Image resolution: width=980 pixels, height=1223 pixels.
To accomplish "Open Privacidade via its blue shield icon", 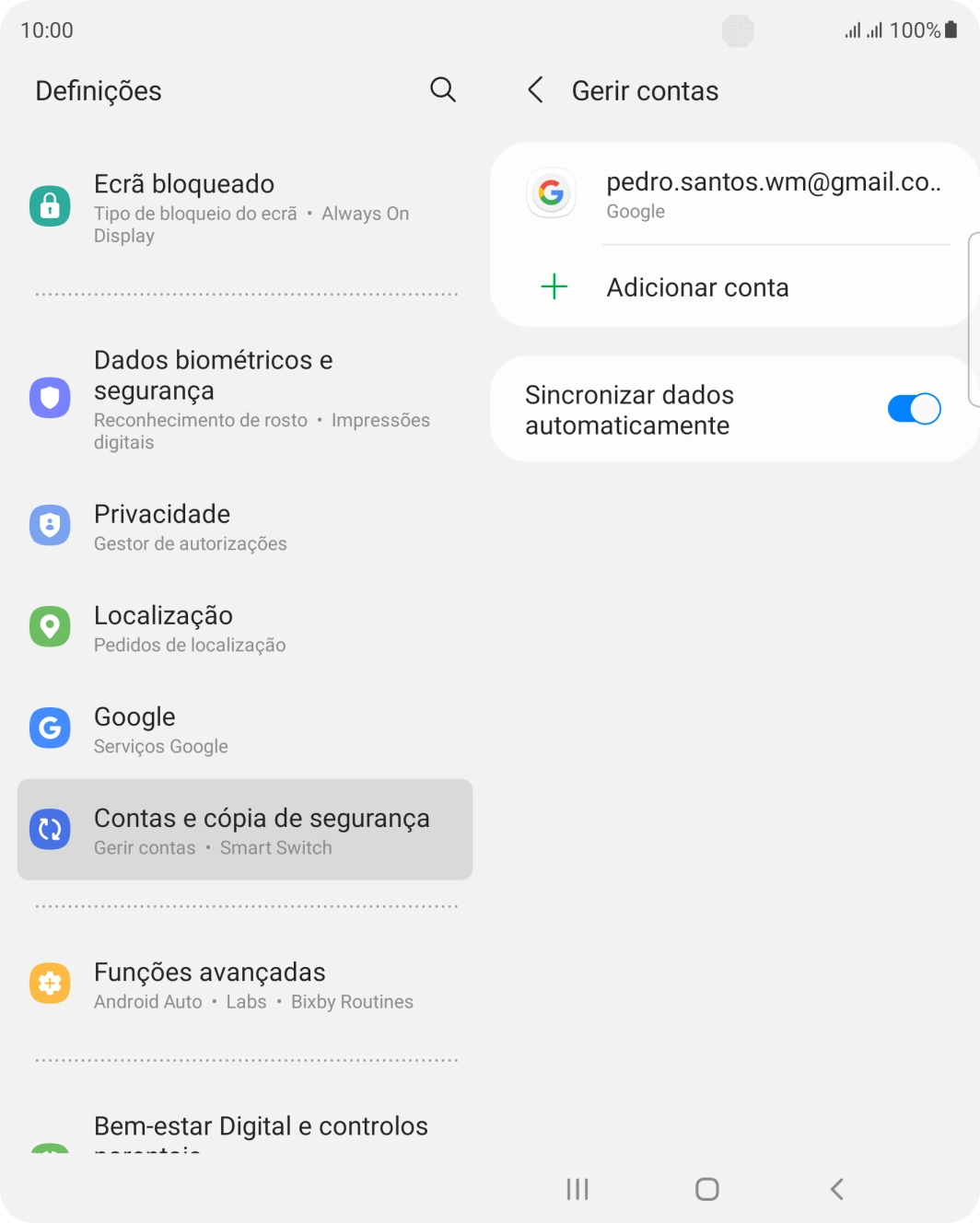I will (x=50, y=525).
